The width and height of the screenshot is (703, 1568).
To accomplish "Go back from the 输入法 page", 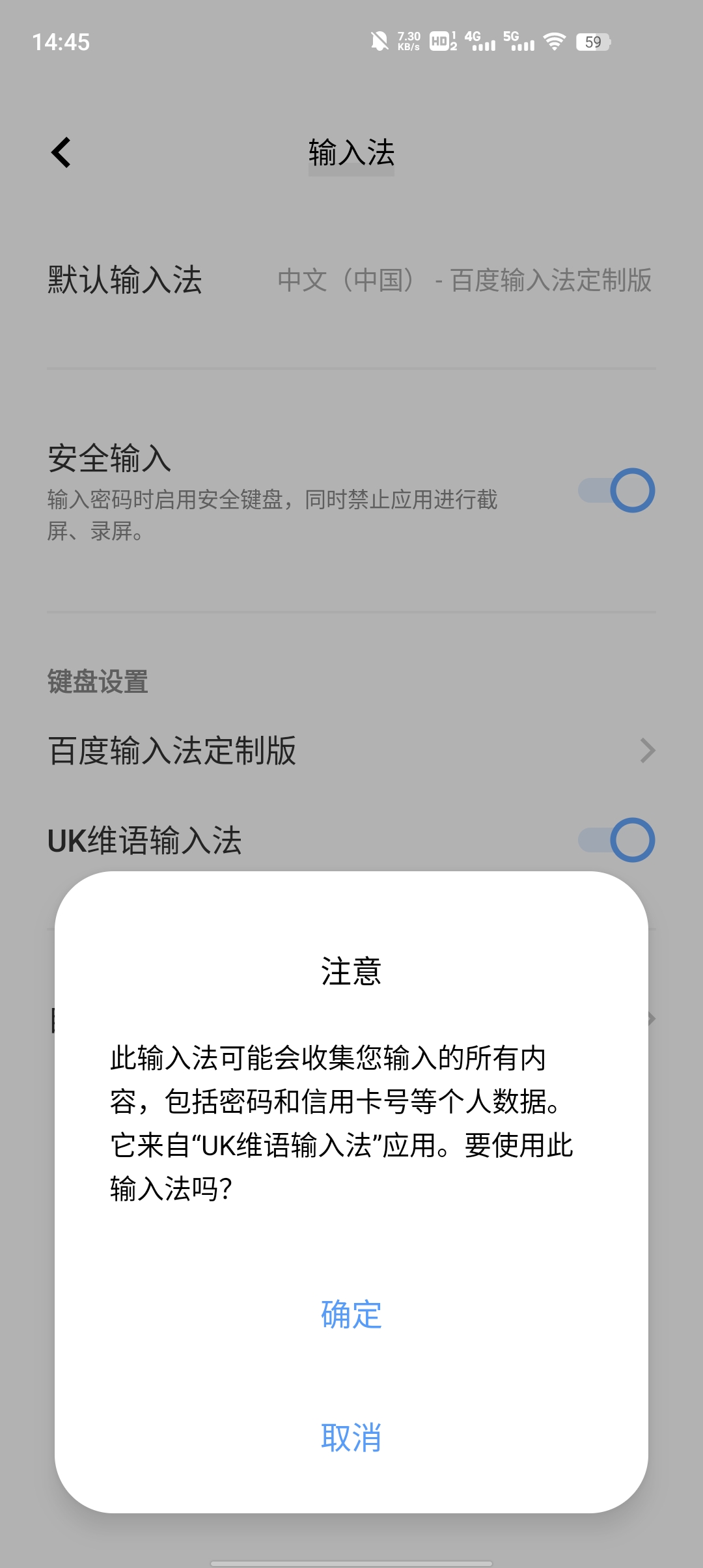I will (x=61, y=153).
